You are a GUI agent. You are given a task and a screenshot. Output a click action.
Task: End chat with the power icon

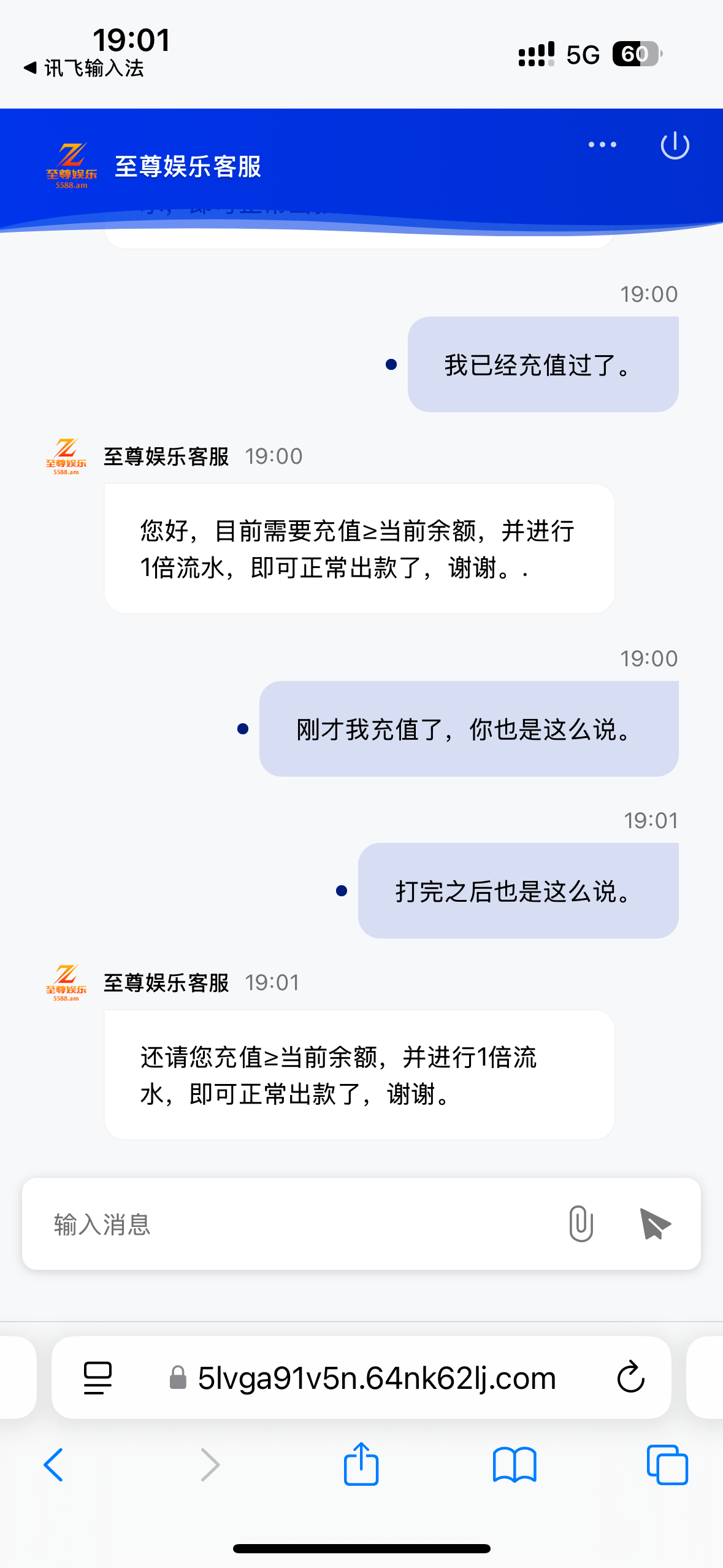pyautogui.click(x=675, y=145)
